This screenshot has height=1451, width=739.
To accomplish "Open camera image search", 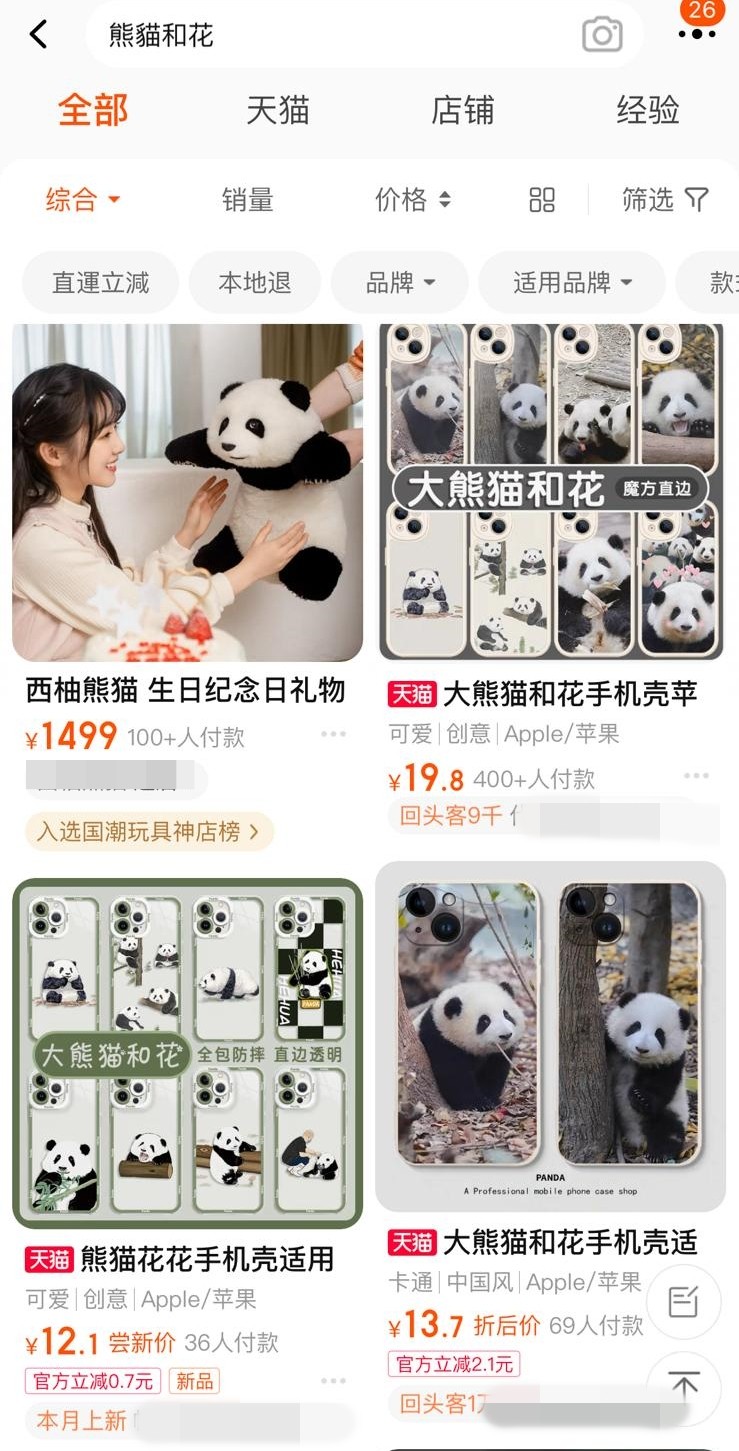I will pos(602,36).
